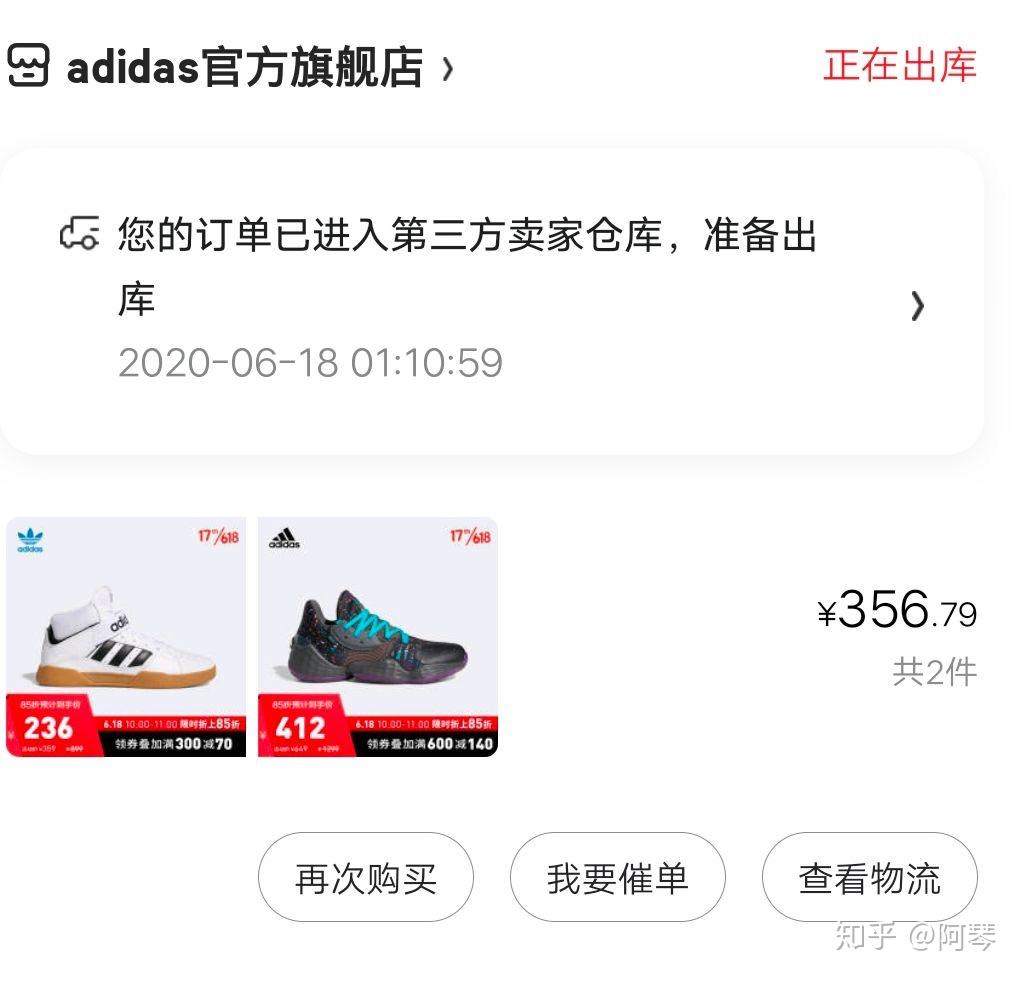The image size is (1022, 981).
Task: Tap 查看物流 to view logistics
Action: [x=869, y=877]
